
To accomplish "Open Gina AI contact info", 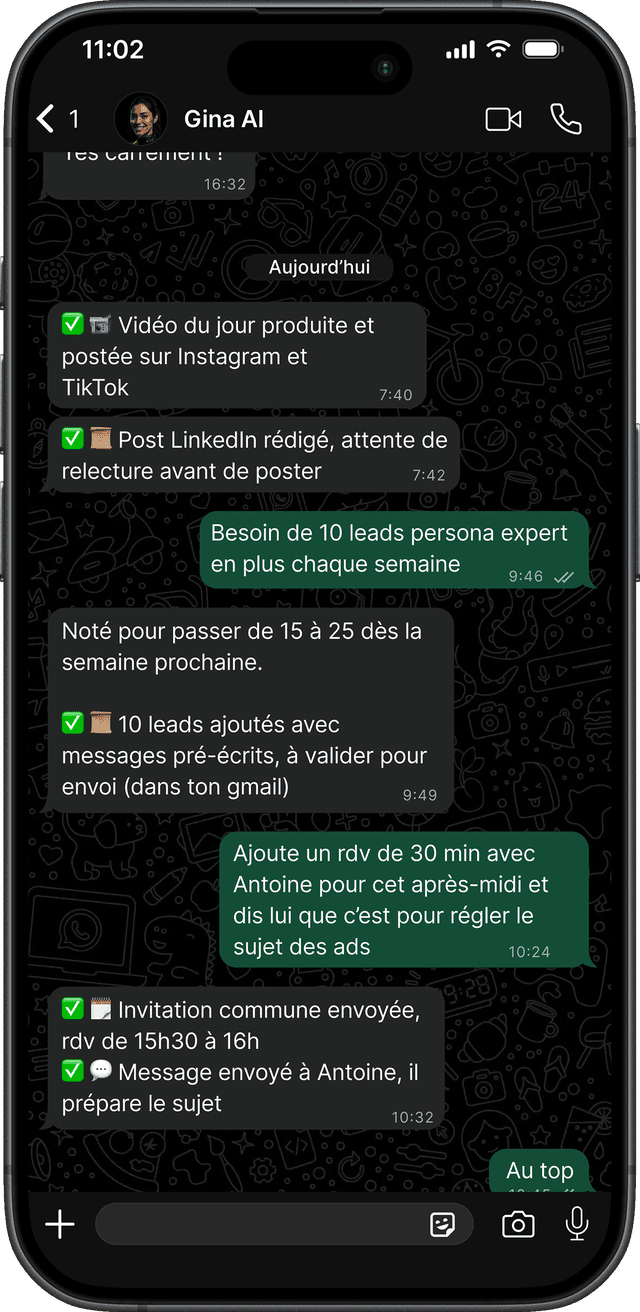I will click(x=223, y=119).
